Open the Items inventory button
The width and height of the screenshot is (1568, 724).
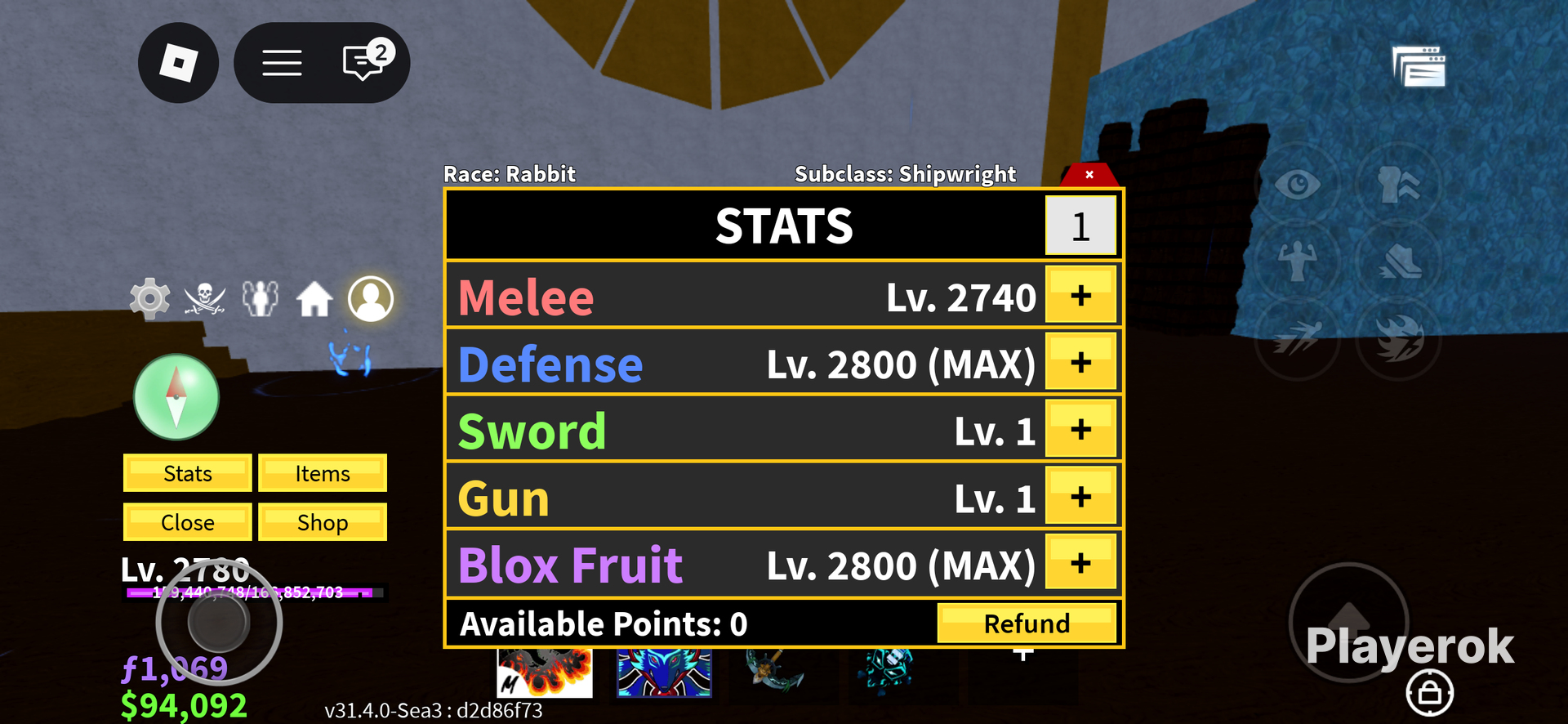coord(323,473)
